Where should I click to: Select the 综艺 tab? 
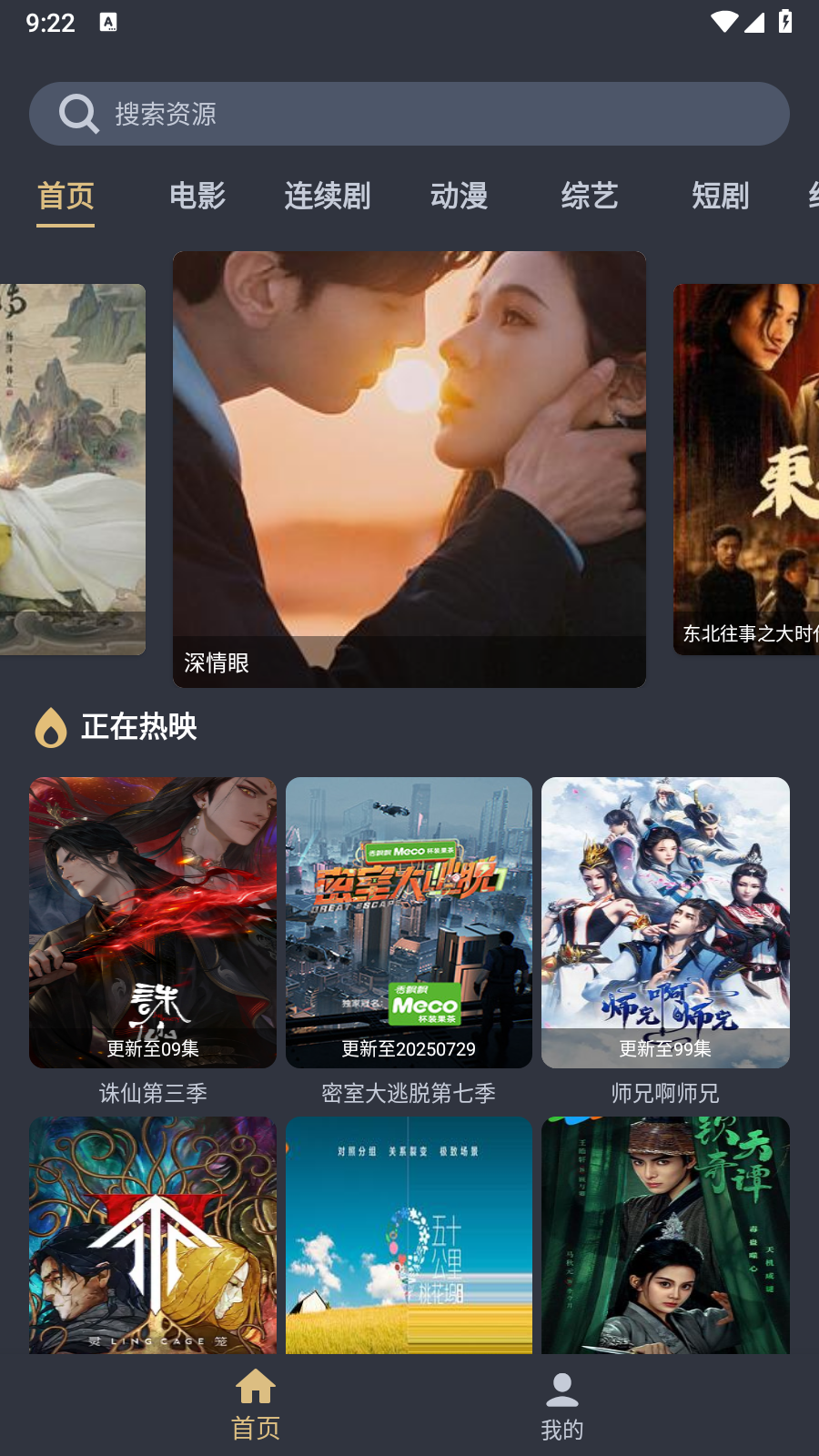click(x=590, y=196)
